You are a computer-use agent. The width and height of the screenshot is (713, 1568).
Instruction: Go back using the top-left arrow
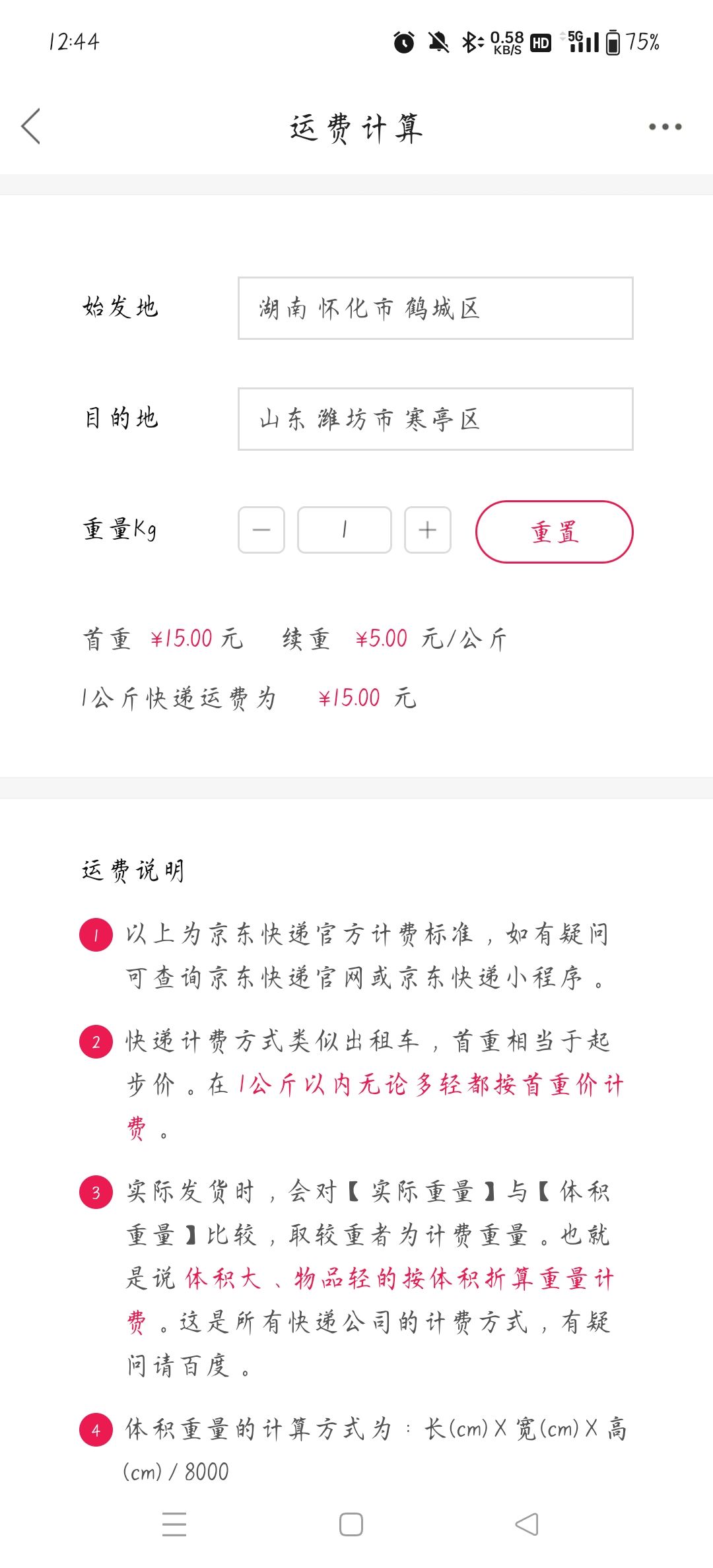click(31, 126)
